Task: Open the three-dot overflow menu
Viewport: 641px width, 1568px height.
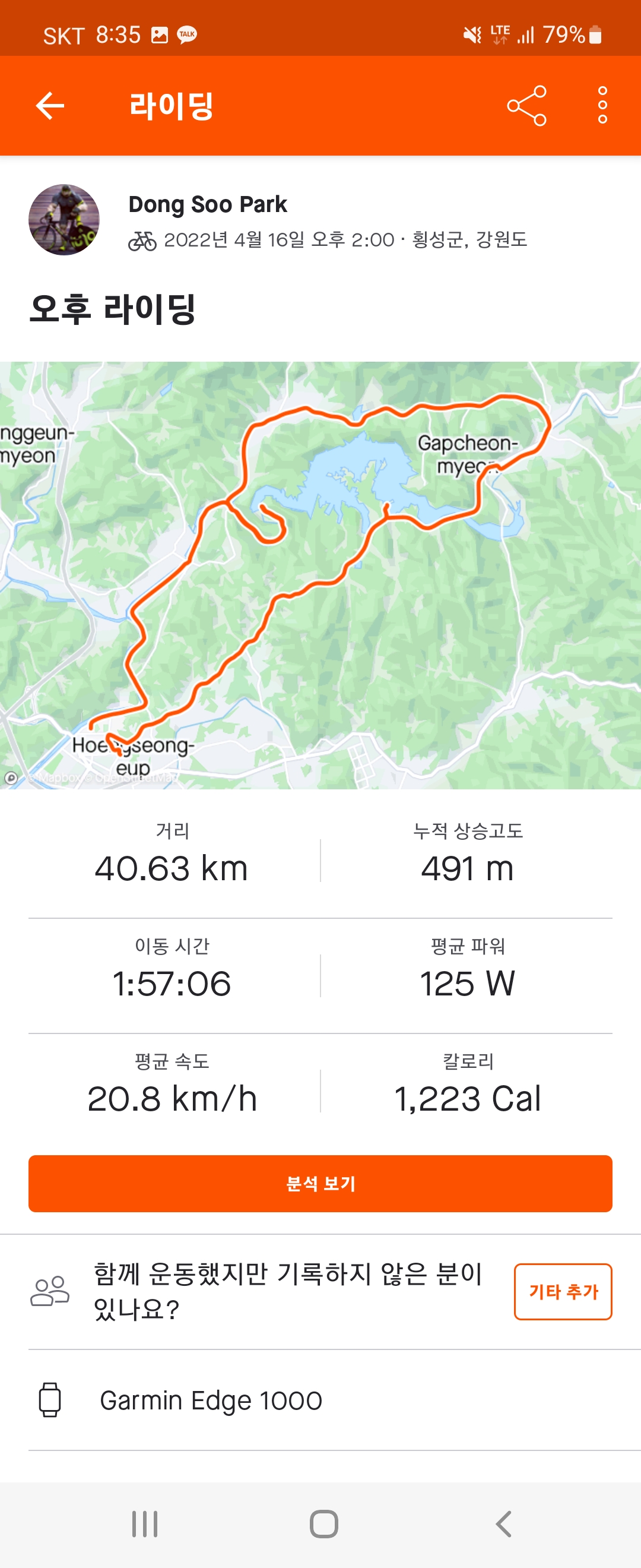Action: point(602,106)
